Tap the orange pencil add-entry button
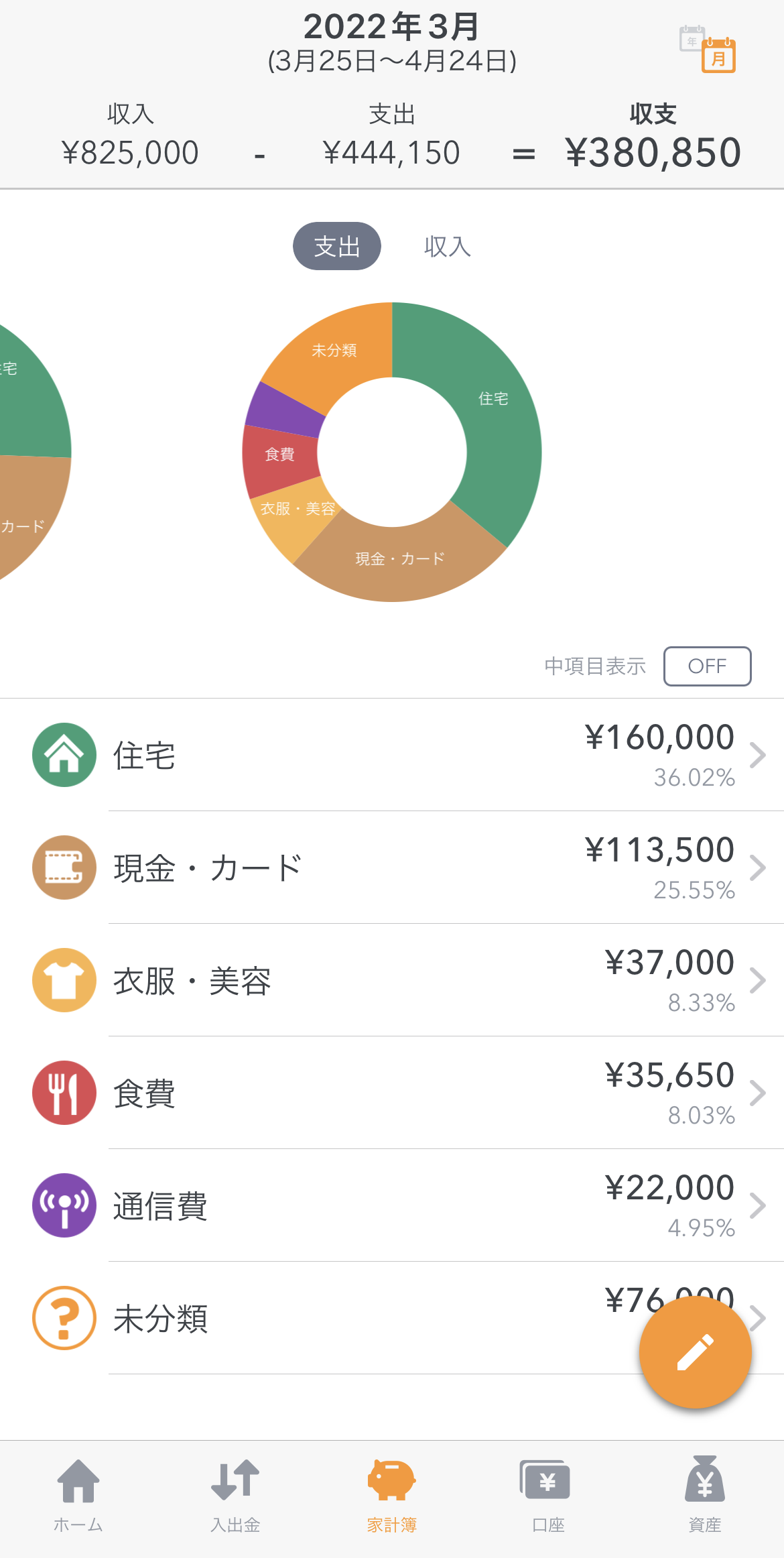784x1558 pixels. coord(695,1352)
